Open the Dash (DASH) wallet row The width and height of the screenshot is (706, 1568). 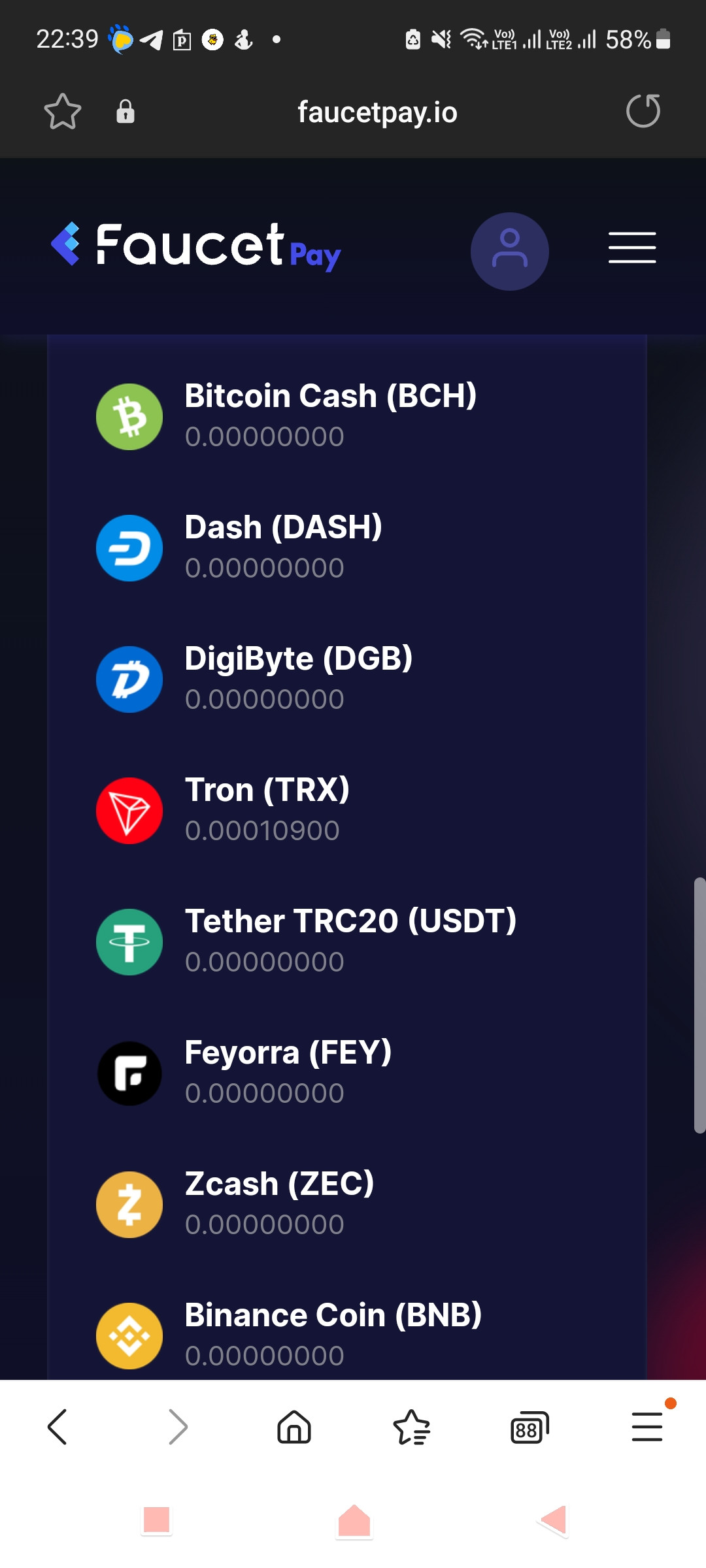tap(346, 547)
